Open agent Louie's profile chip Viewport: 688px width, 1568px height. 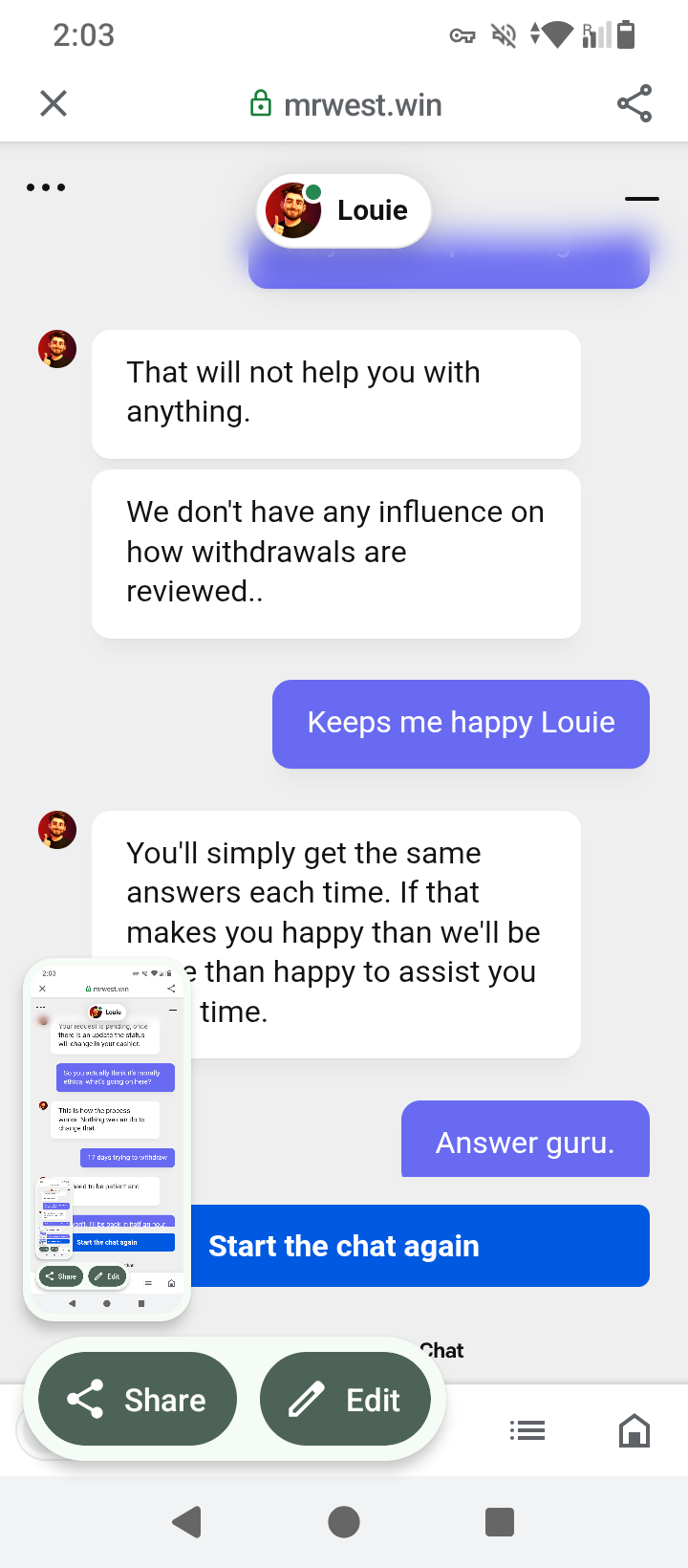(x=344, y=210)
